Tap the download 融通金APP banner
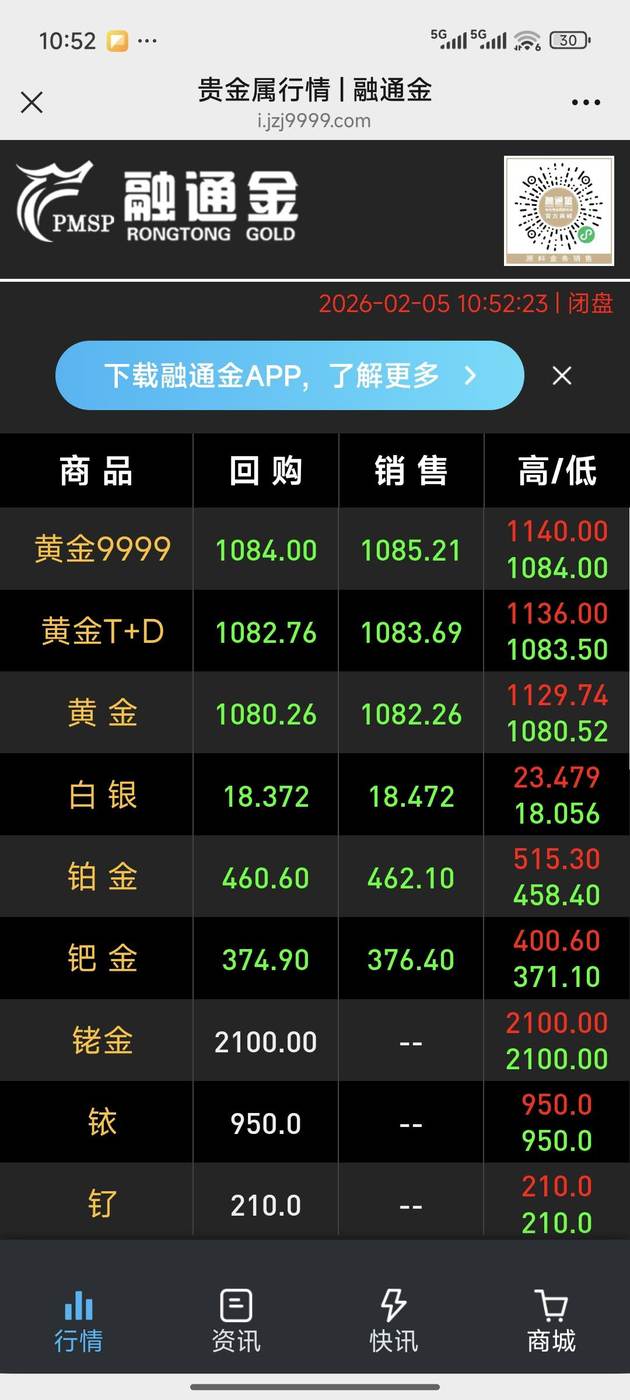Screen dimensions: 630x1400 coord(290,376)
